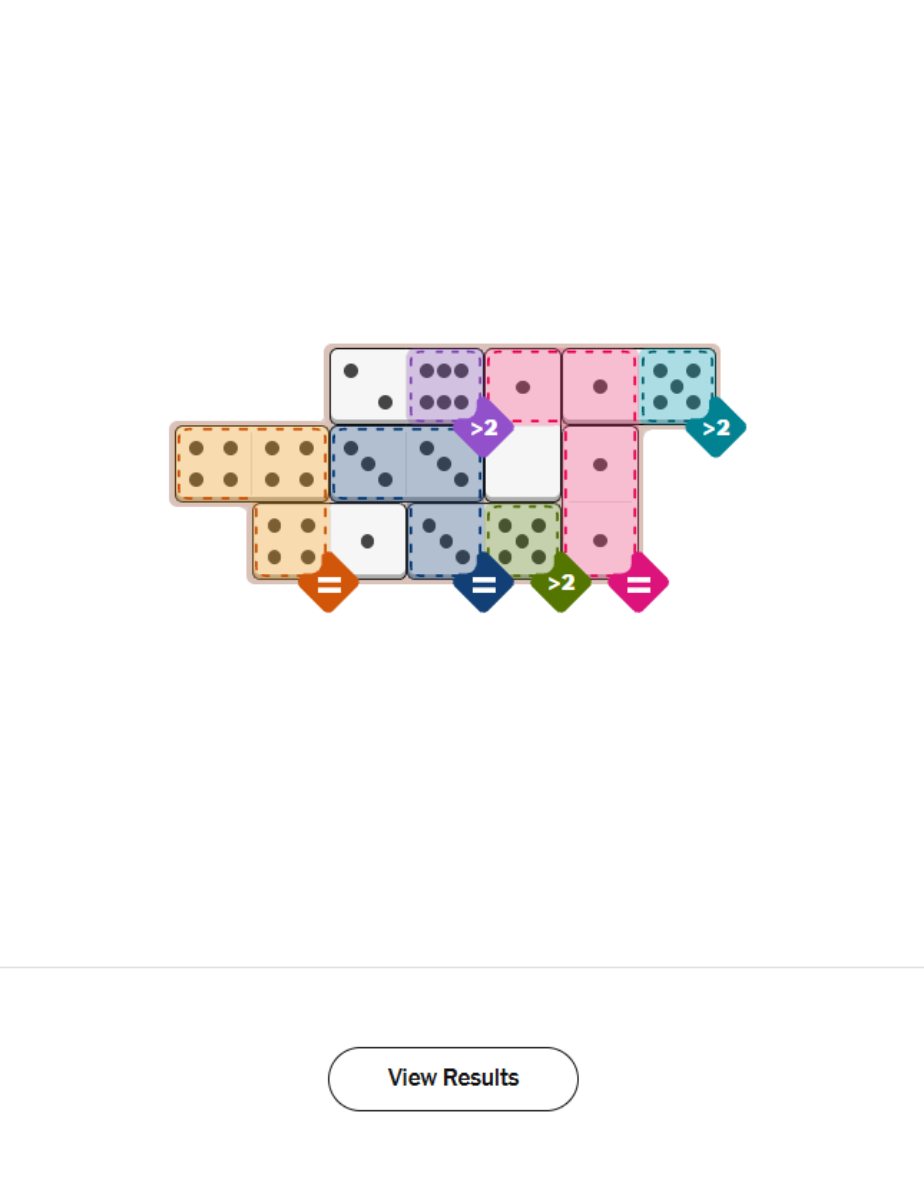This screenshot has height=1200, width=924.
Task: Click the teal ">2" constraint badge
Action: tap(717, 428)
